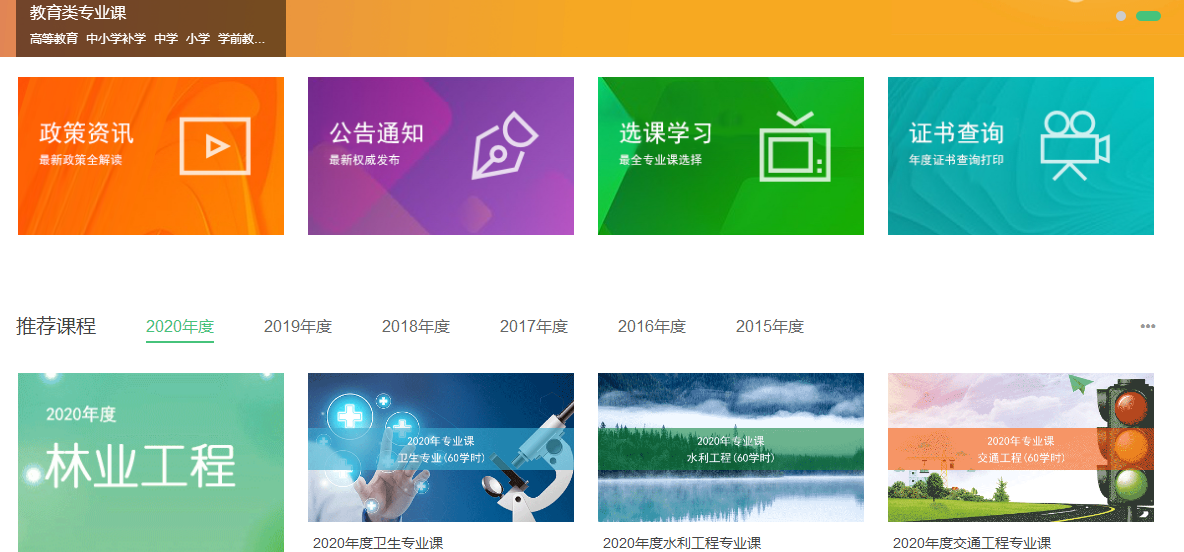Viewport: 1184px width, 552px height.
Task: Open the more options dots beside 推荐课程
Action: [x=1148, y=326]
